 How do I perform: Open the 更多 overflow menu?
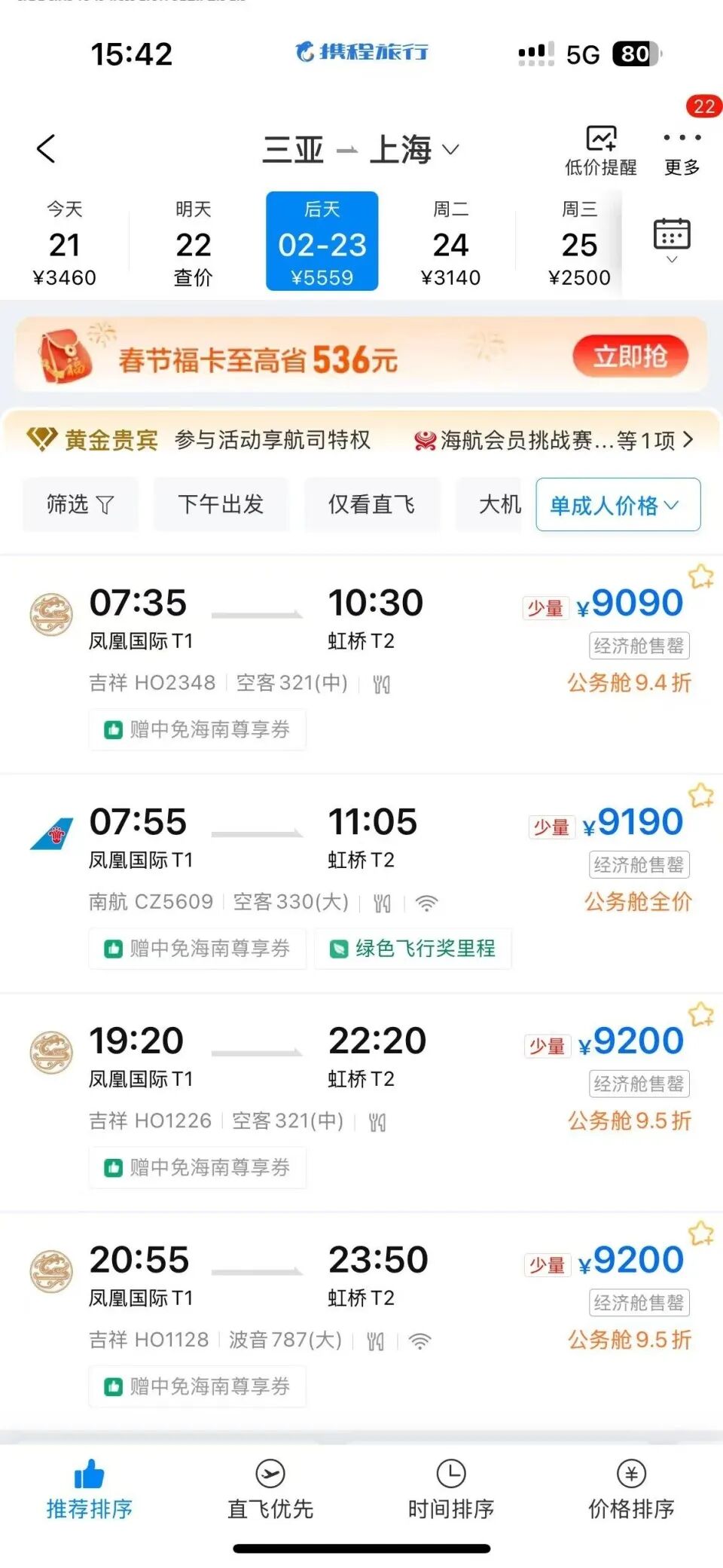[x=682, y=151]
